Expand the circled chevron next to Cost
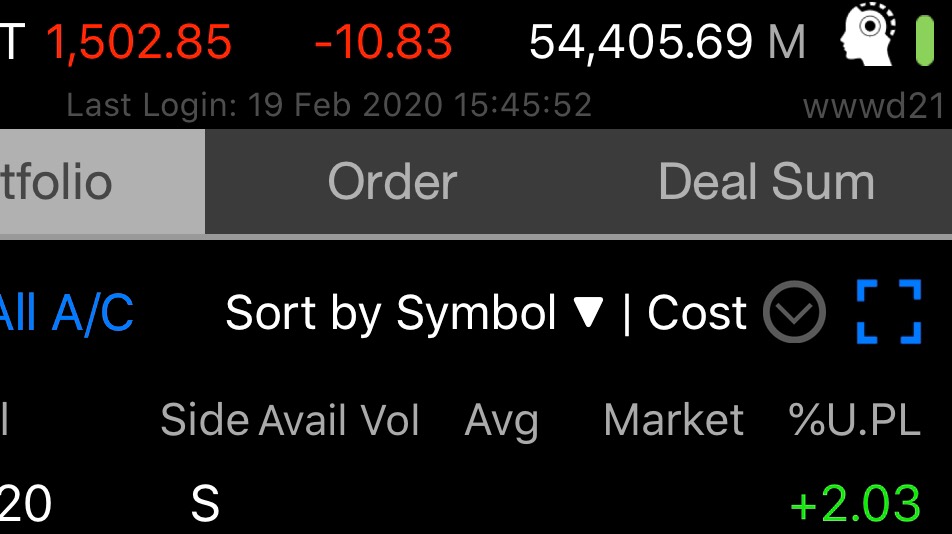The image size is (952, 534). (794, 314)
